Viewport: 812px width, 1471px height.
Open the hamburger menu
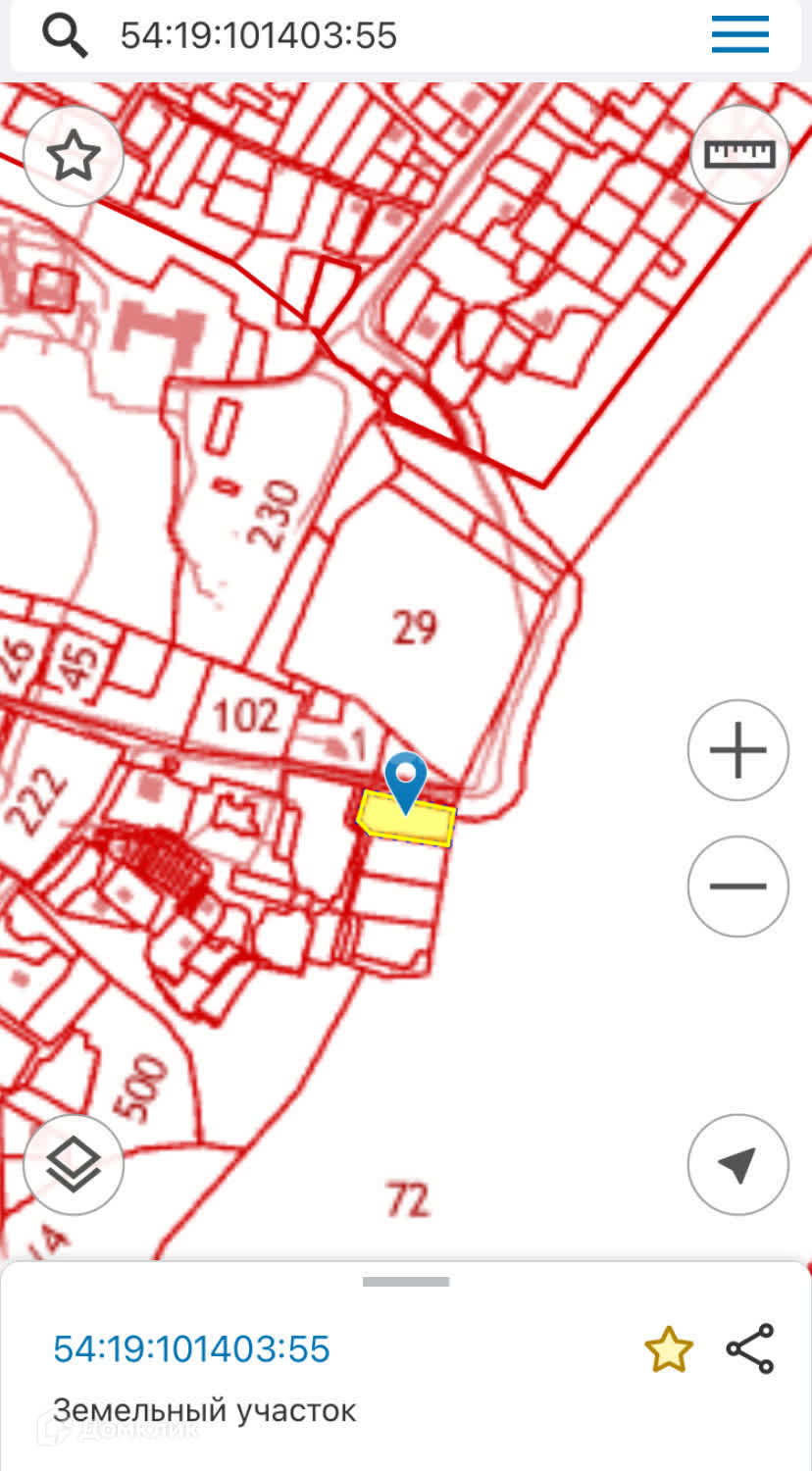coord(739,36)
